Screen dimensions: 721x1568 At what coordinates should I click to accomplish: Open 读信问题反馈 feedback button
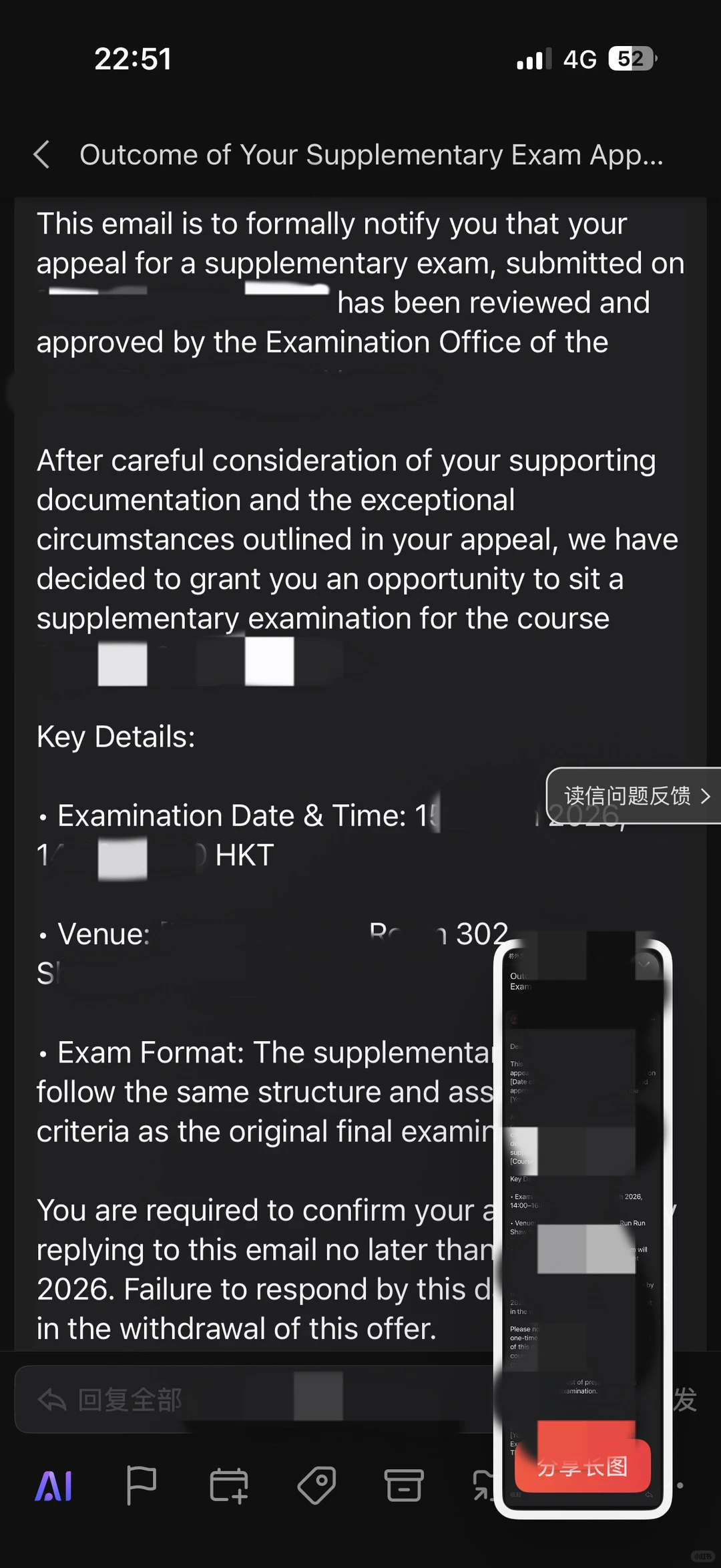tap(634, 795)
